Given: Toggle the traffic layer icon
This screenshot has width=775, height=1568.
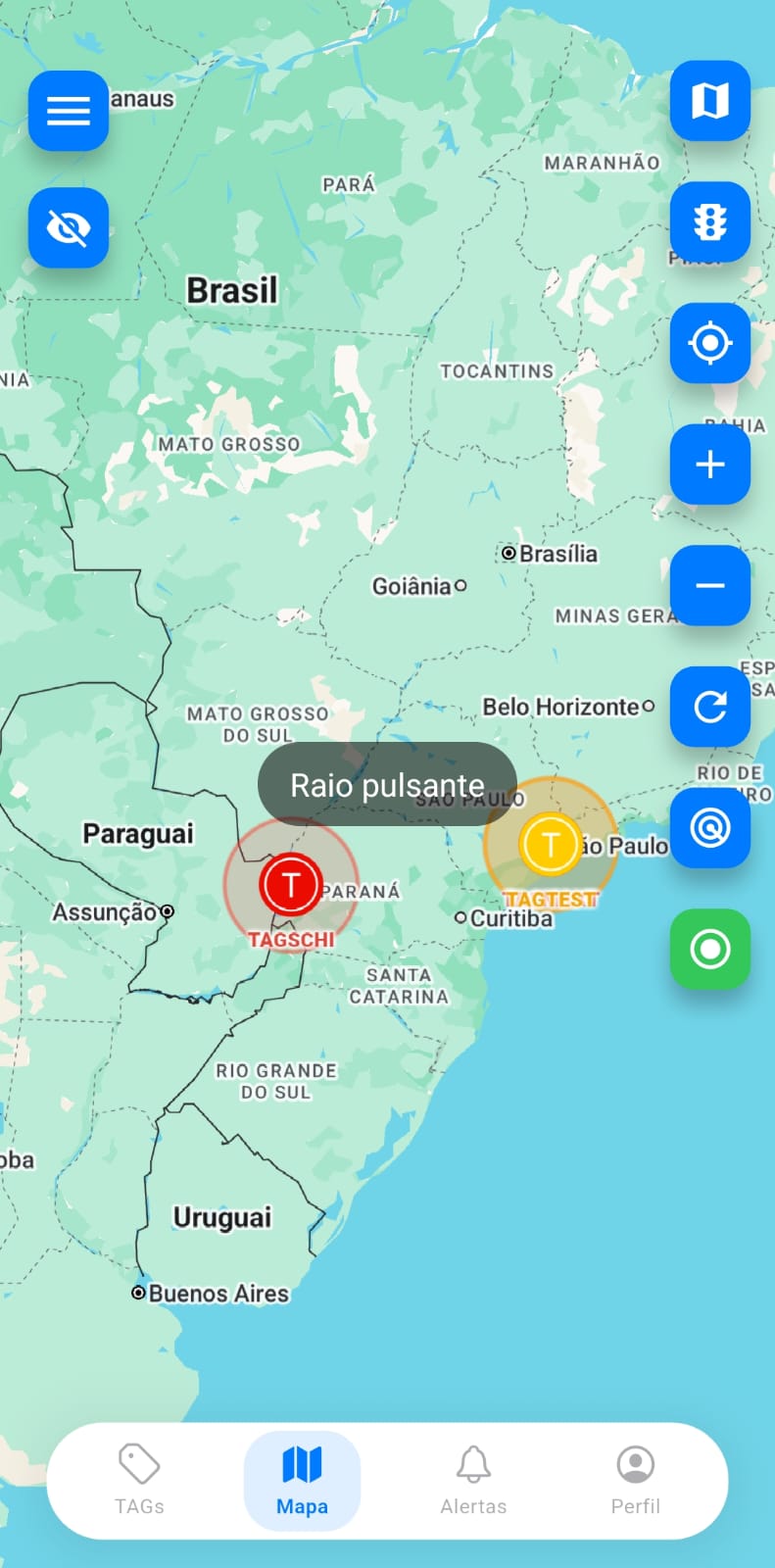Looking at the screenshot, I should [710, 222].
